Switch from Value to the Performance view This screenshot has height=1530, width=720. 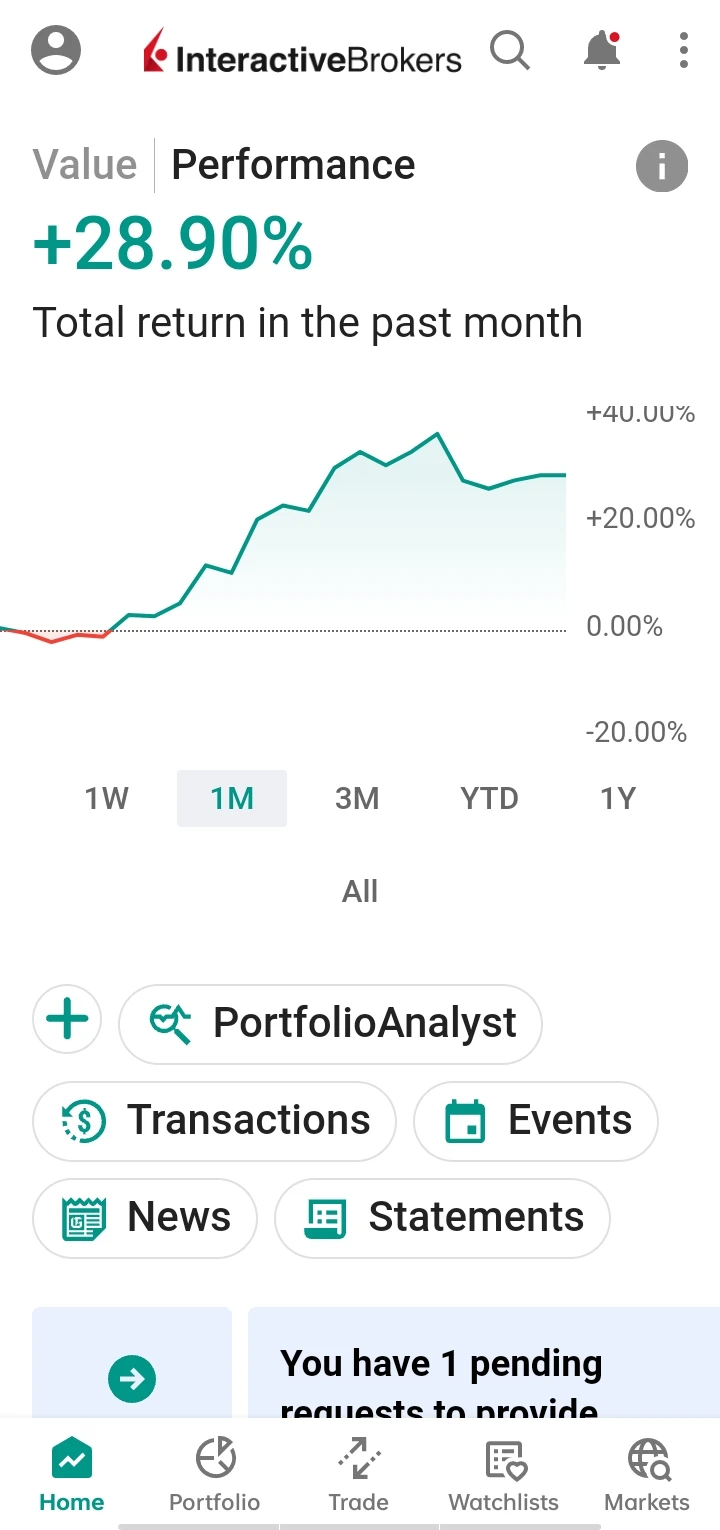[292, 163]
